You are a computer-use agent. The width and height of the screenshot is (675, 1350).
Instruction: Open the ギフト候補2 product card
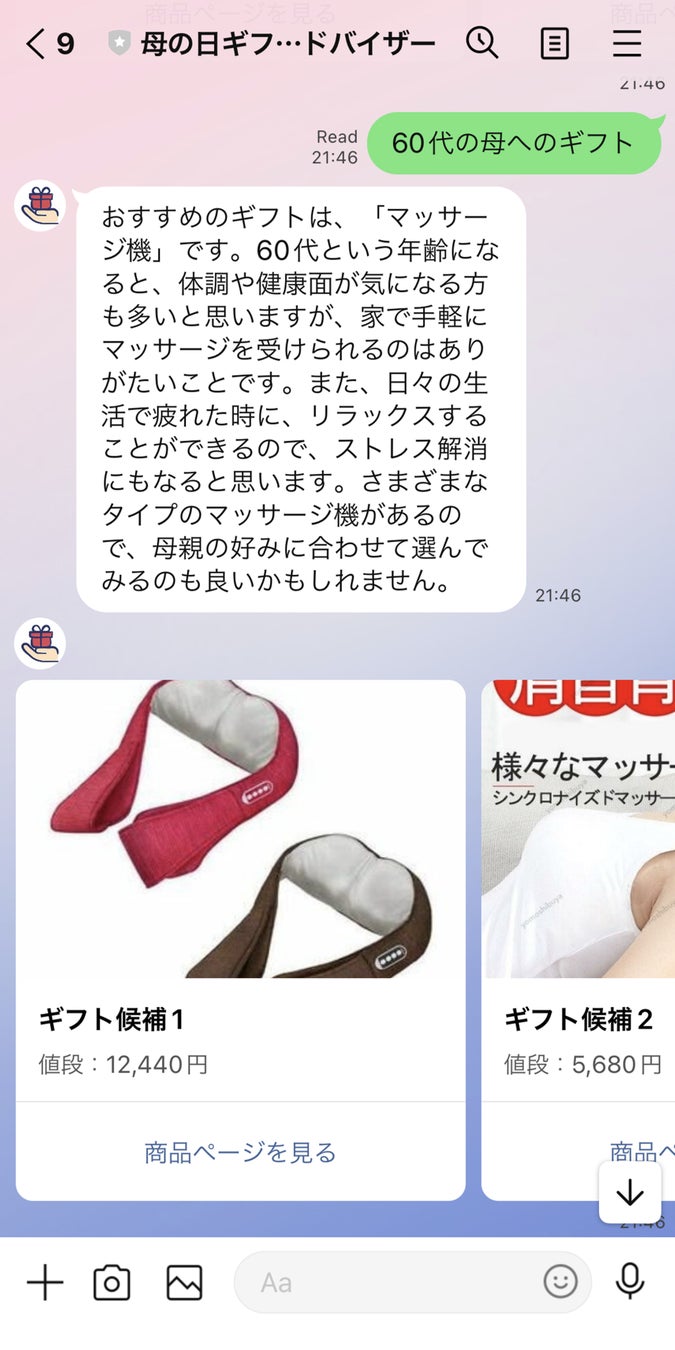[578, 900]
